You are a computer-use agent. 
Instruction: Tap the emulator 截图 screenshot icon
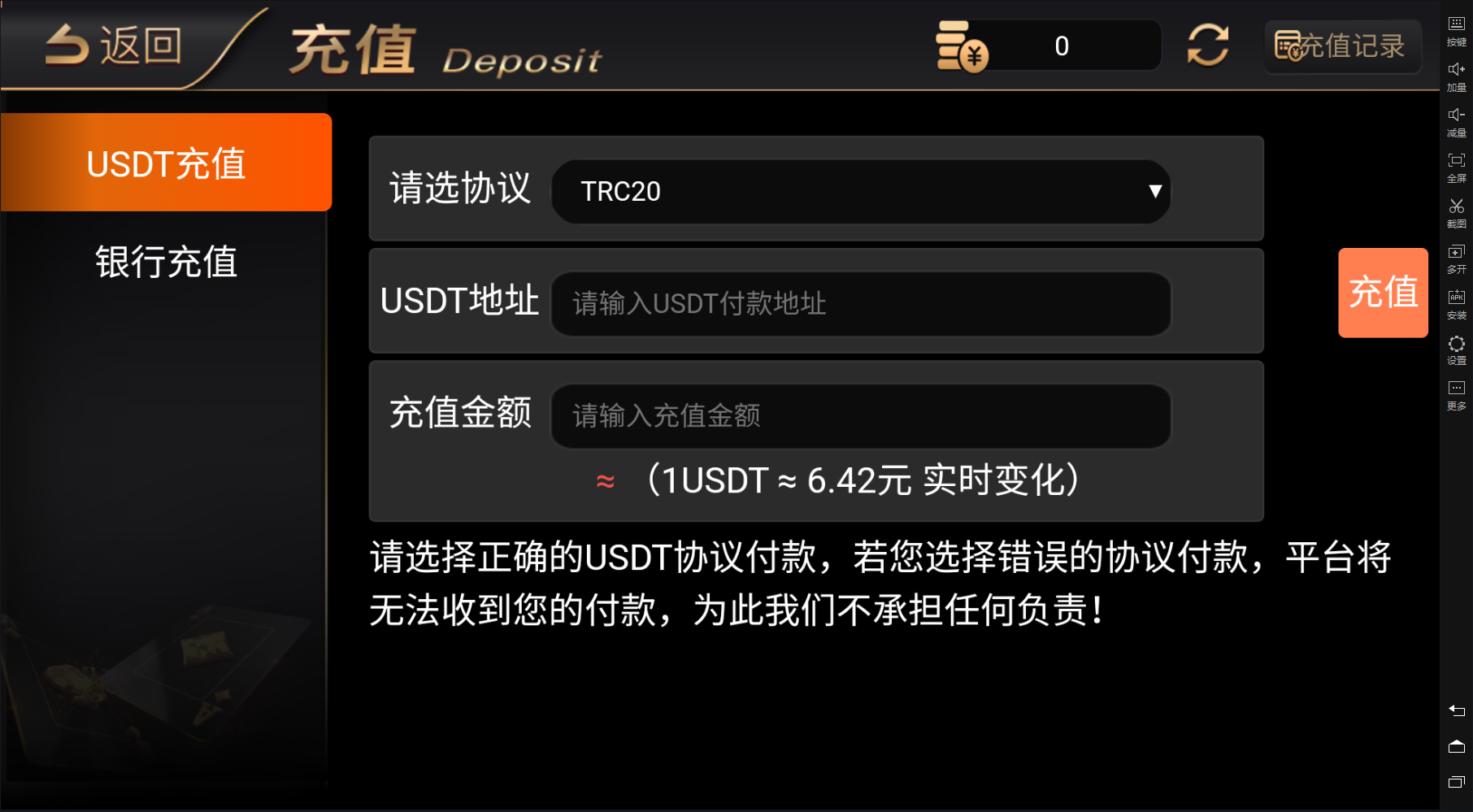[x=1456, y=211]
